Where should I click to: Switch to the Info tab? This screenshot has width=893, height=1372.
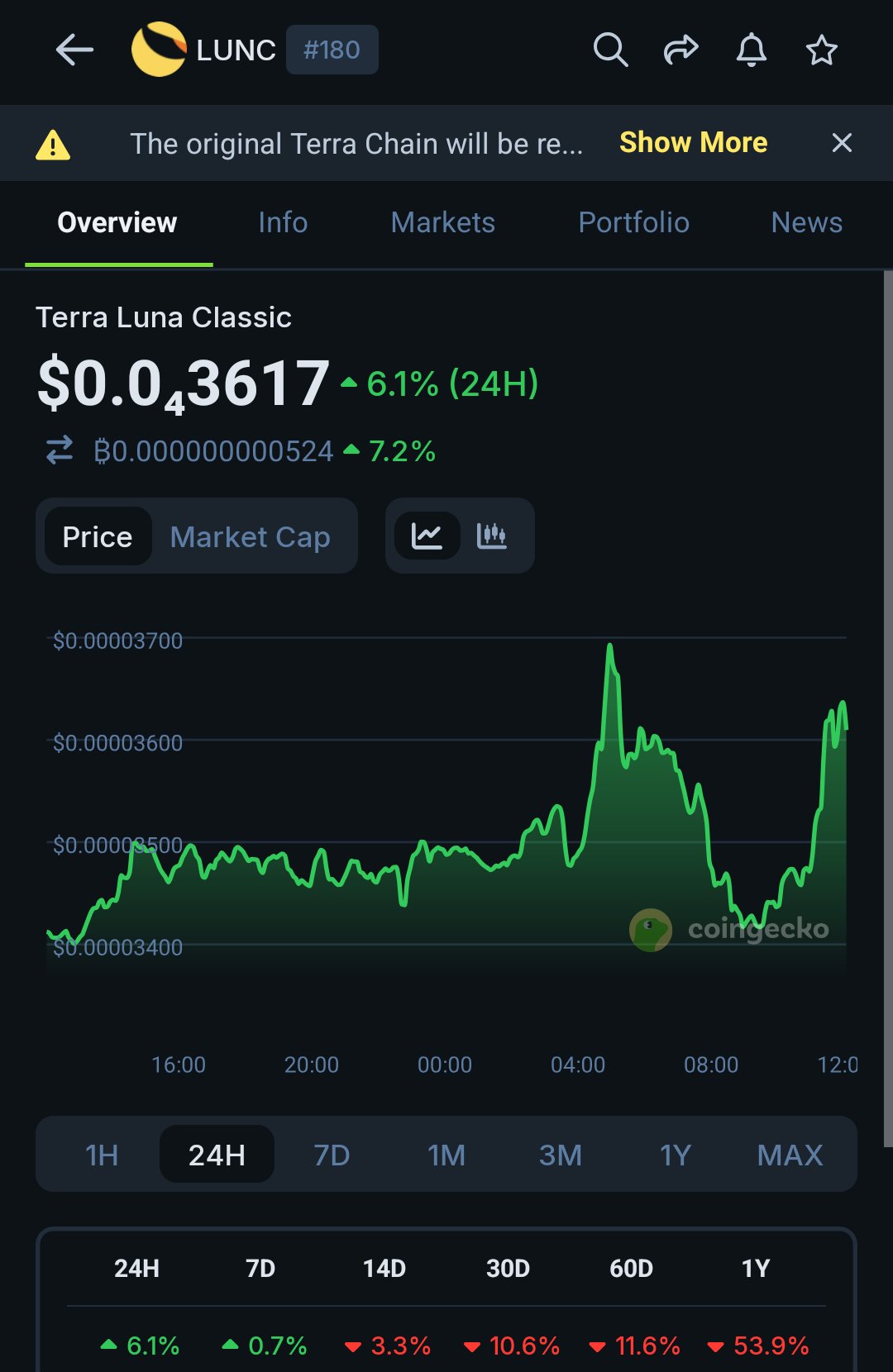coord(283,222)
